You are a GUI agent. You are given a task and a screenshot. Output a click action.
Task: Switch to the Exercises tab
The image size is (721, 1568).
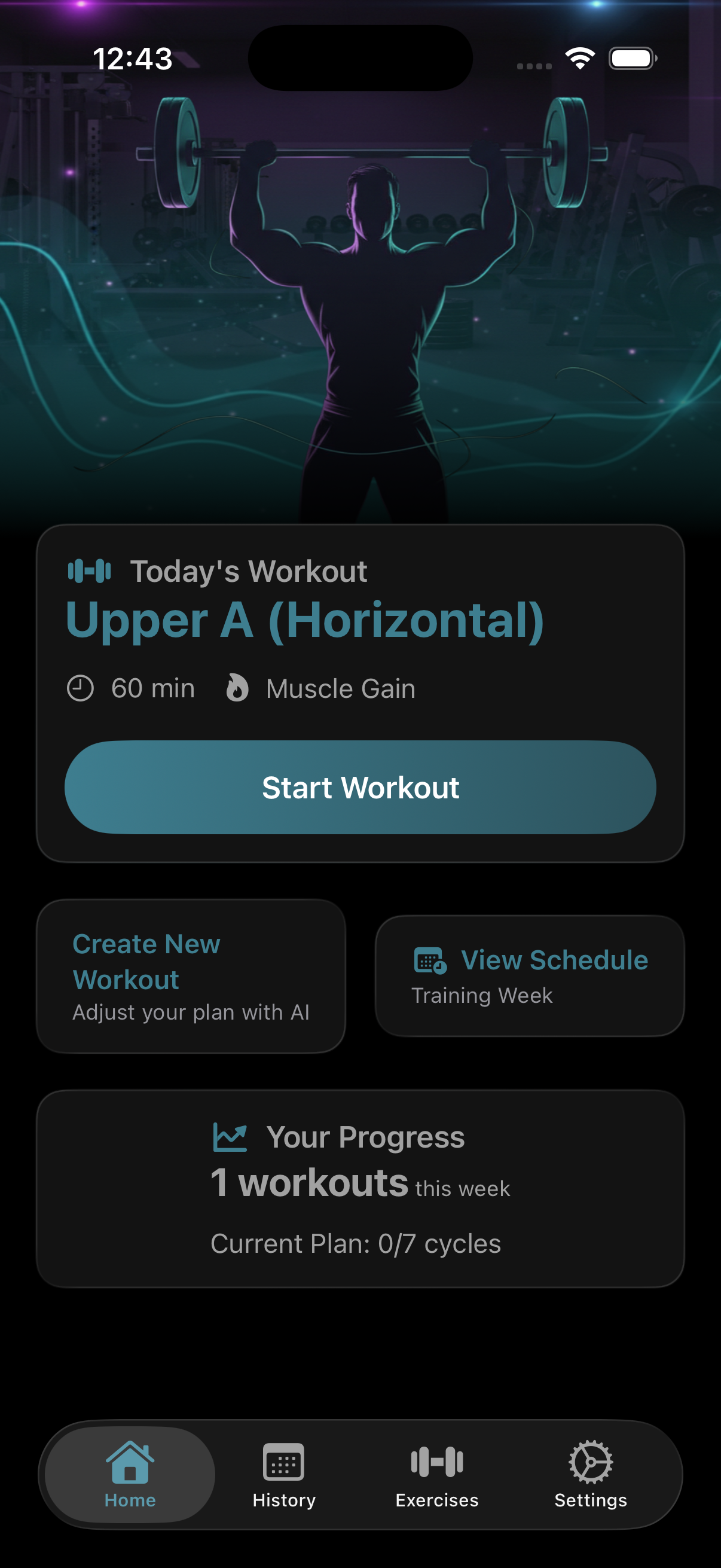tap(437, 1474)
